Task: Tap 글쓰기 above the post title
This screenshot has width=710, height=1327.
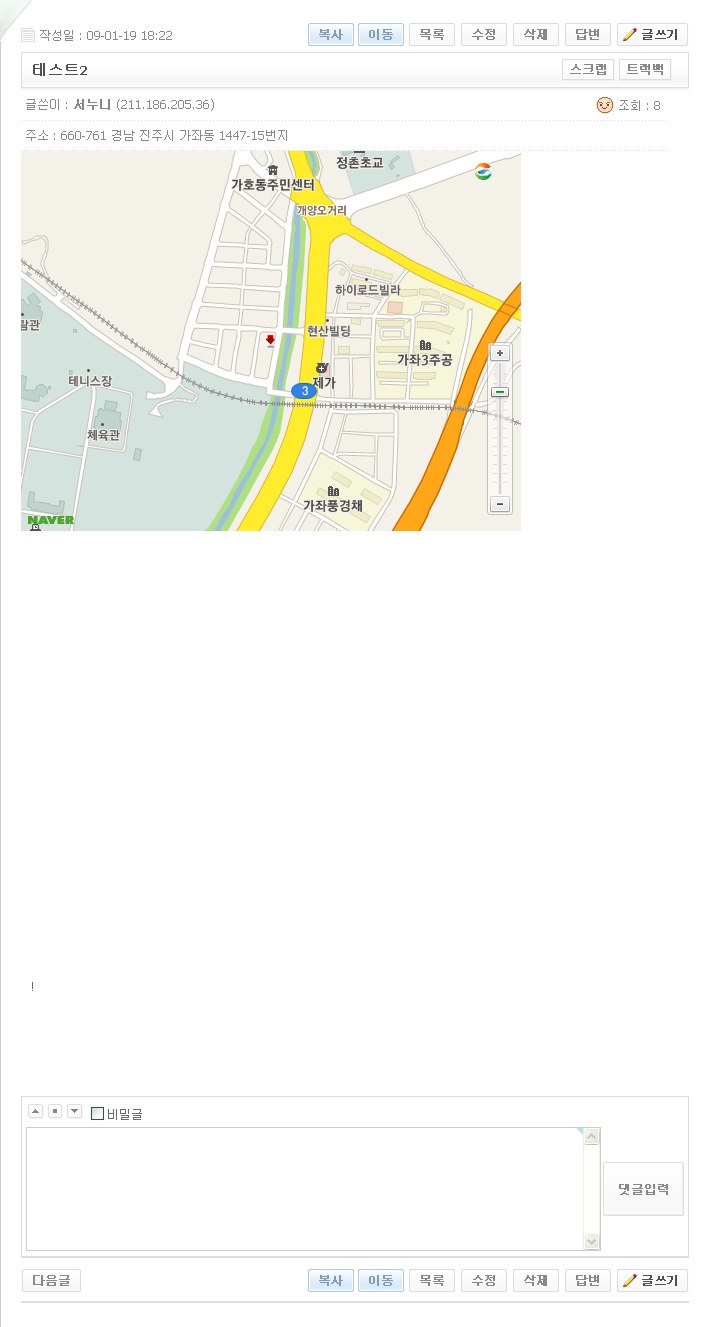Action: [x=652, y=35]
